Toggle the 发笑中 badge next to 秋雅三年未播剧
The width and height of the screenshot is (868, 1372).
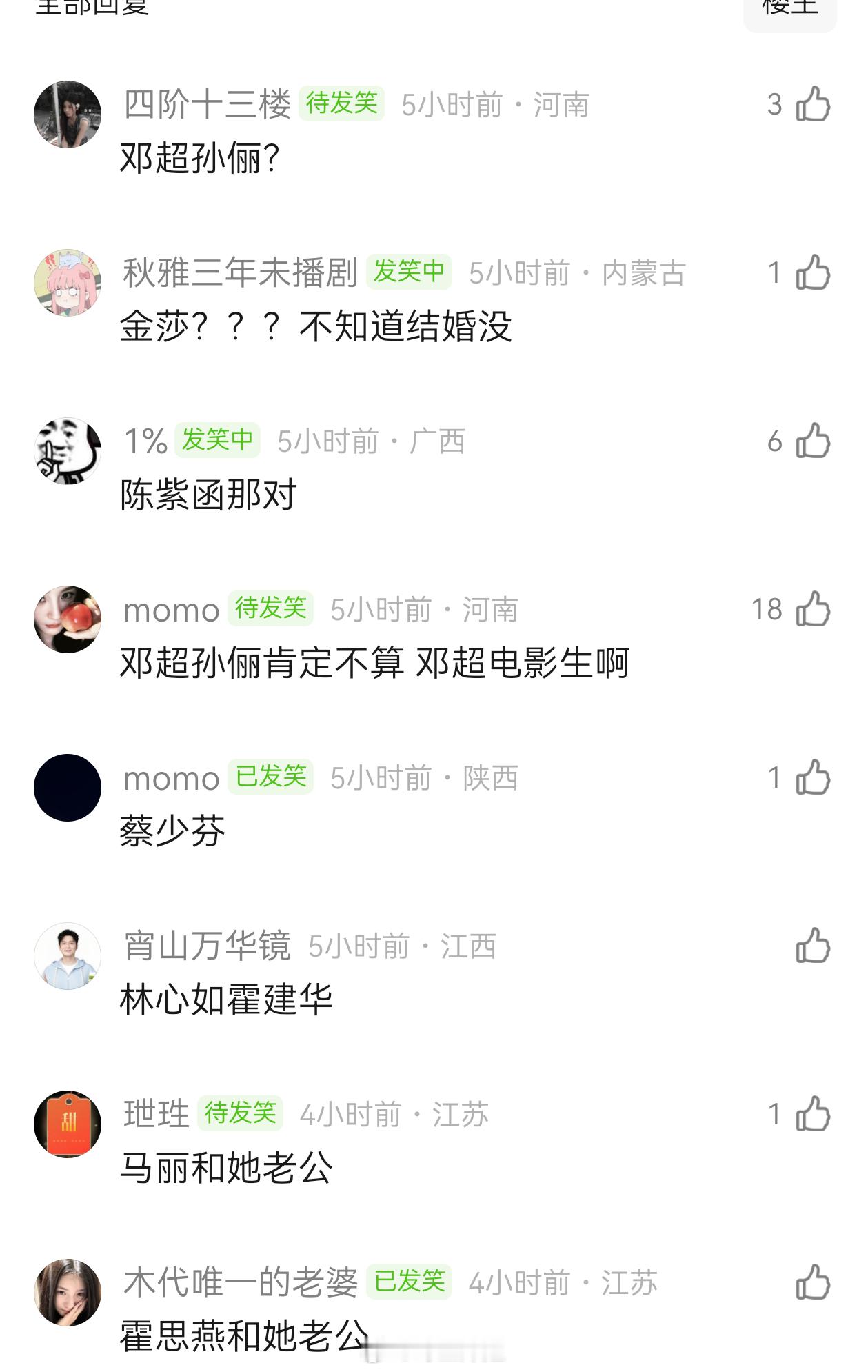(410, 272)
